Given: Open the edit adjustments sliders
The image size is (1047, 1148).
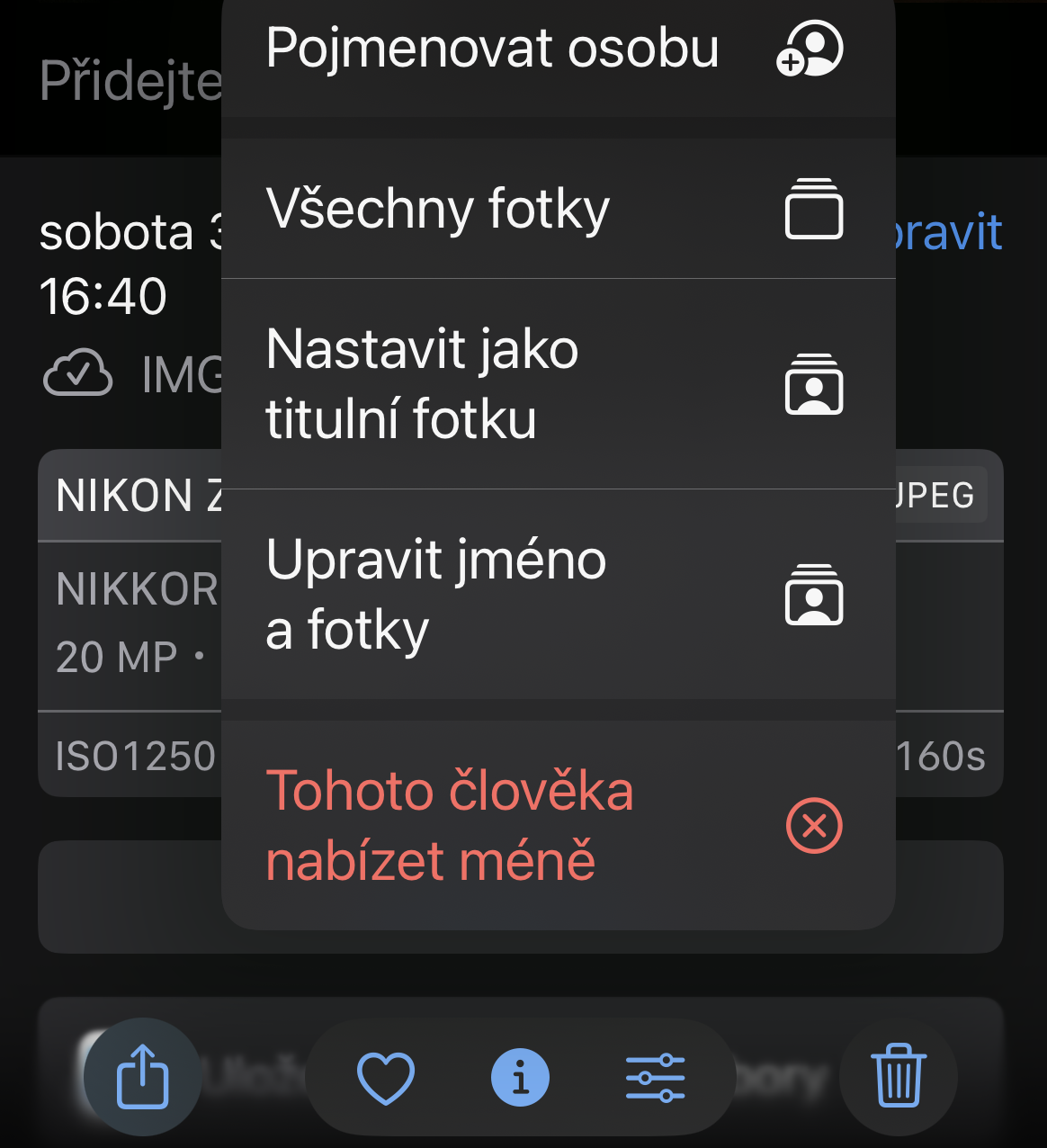Looking at the screenshot, I should 655,1077.
